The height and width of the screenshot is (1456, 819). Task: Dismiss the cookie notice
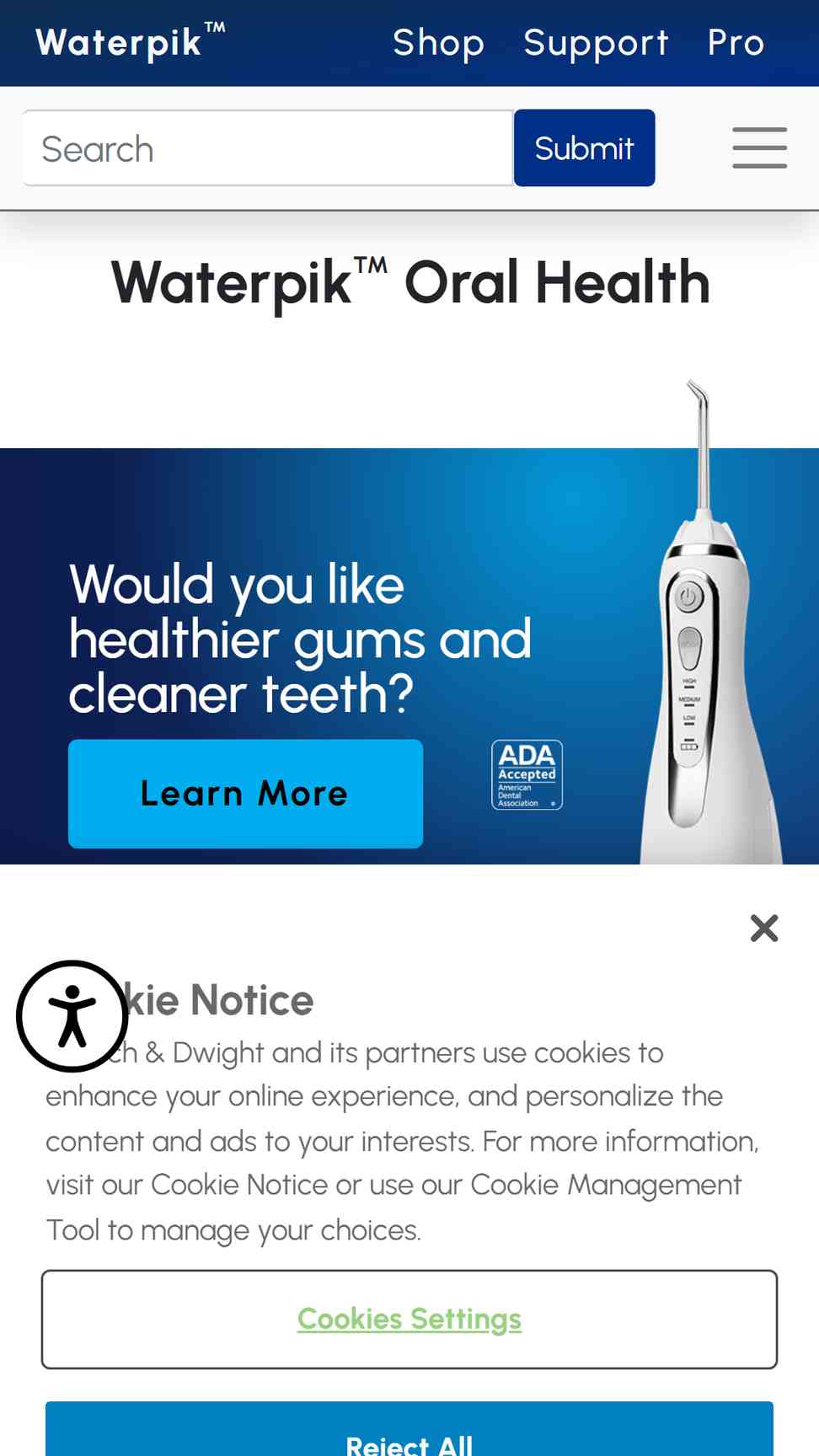click(x=764, y=929)
